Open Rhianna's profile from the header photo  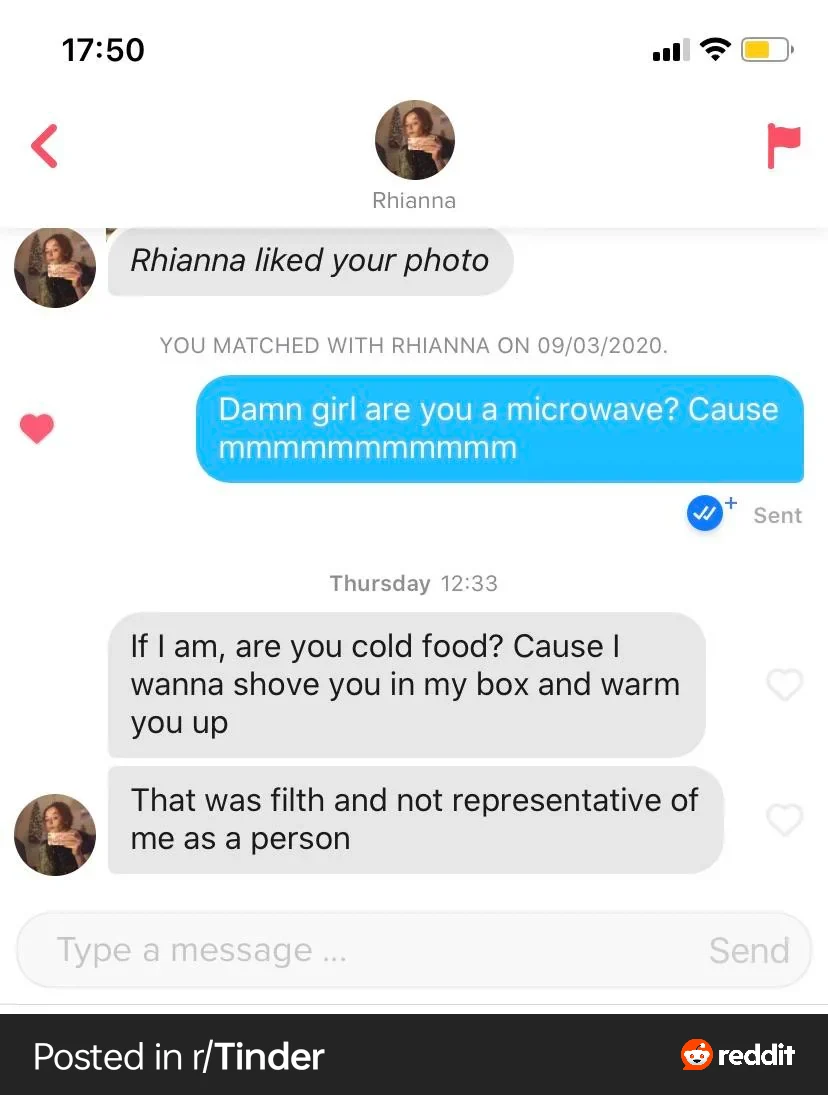point(414,141)
